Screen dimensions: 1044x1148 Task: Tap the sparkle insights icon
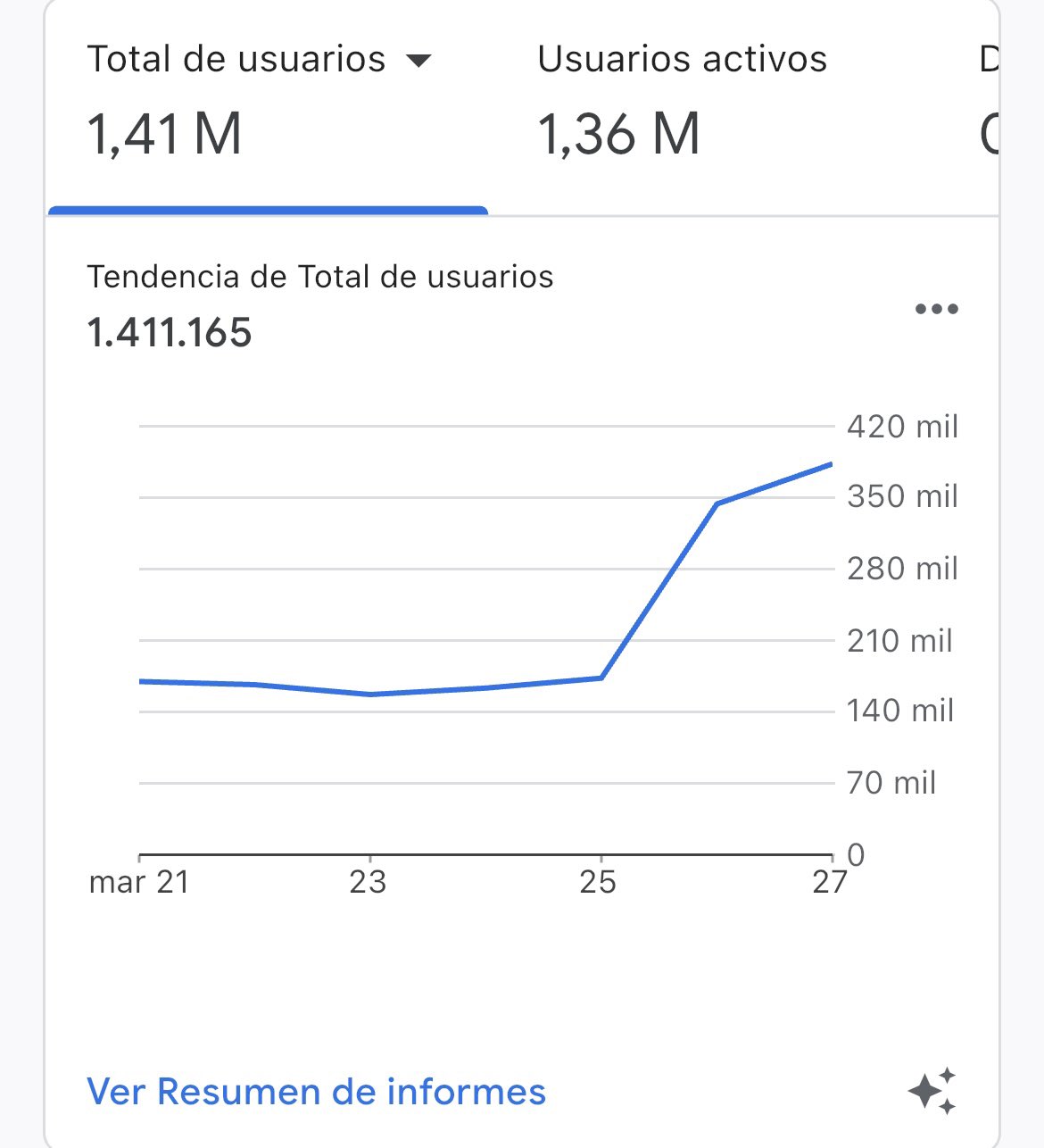coord(932,1091)
